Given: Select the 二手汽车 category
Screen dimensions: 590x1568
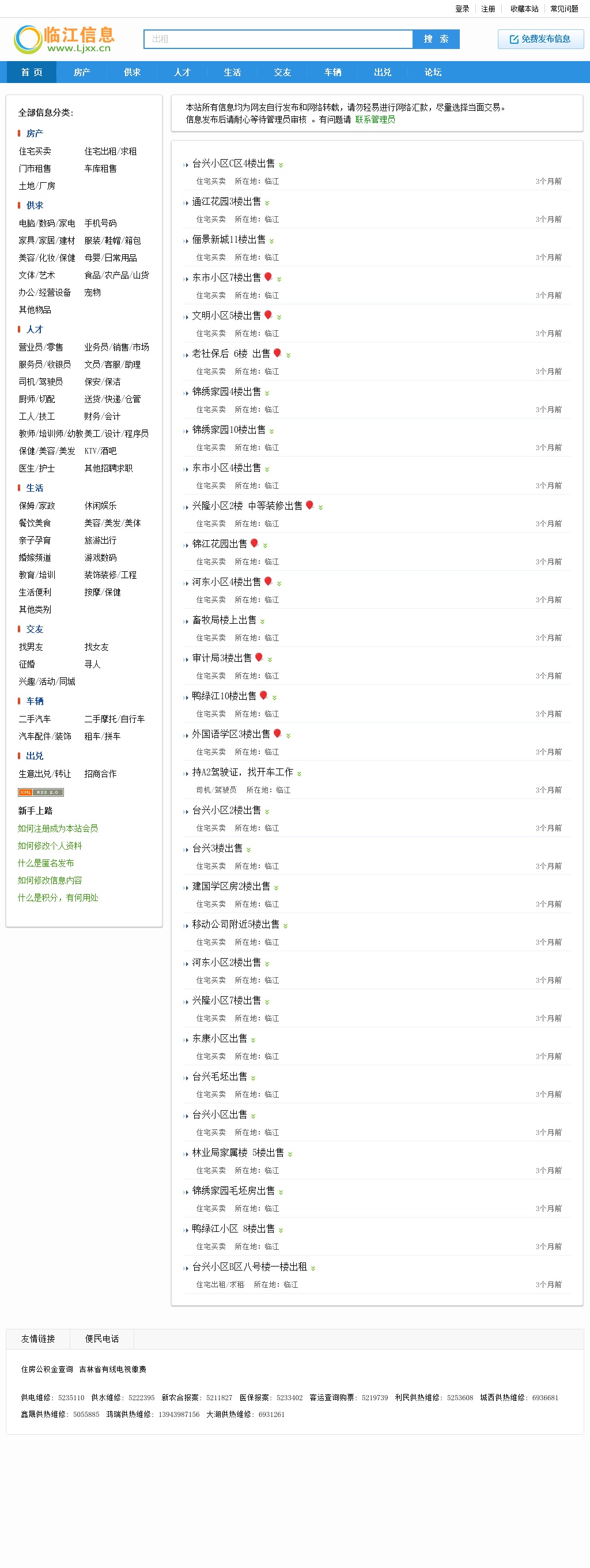Looking at the screenshot, I should [x=35, y=719].
